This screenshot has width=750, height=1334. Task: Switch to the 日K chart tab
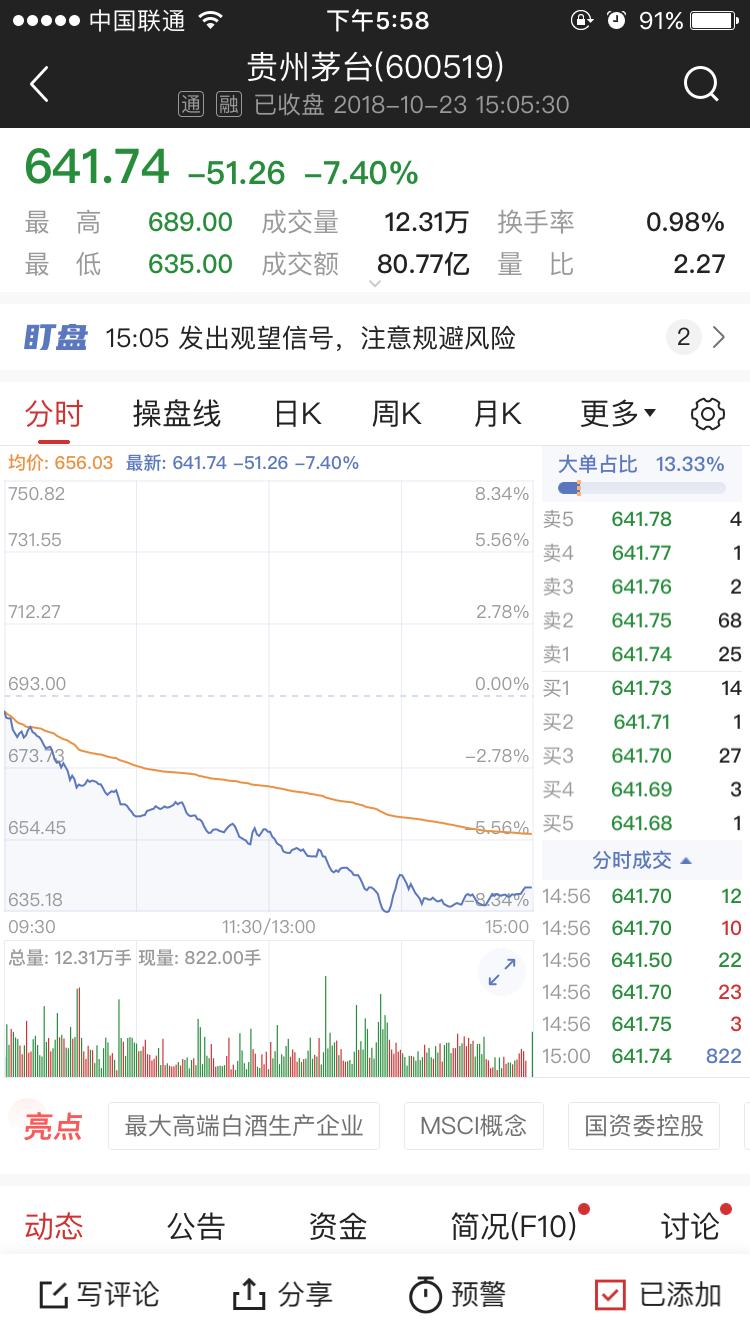(x=295, y=413)
